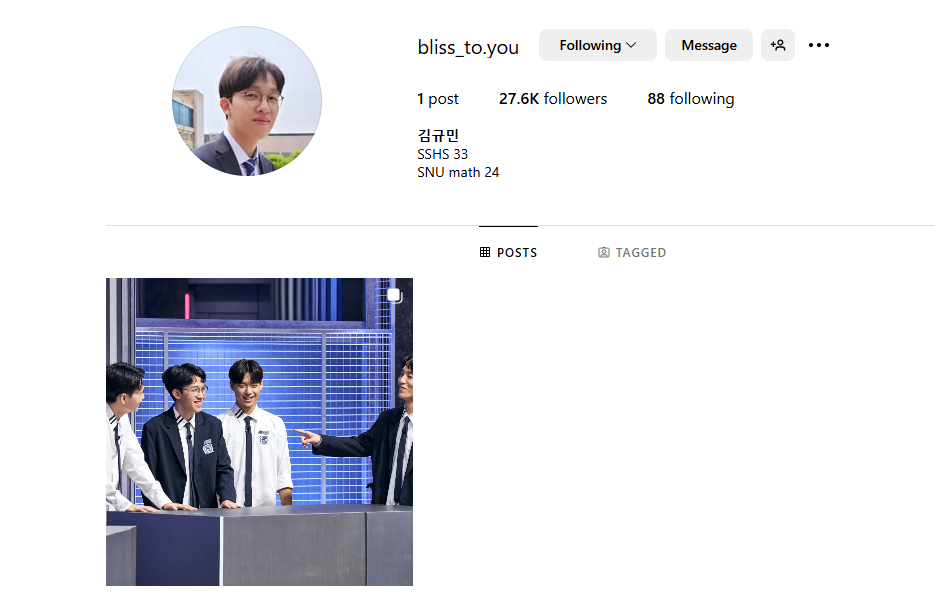
Task: Show similar account suggestions
Action: pos(777,45)
